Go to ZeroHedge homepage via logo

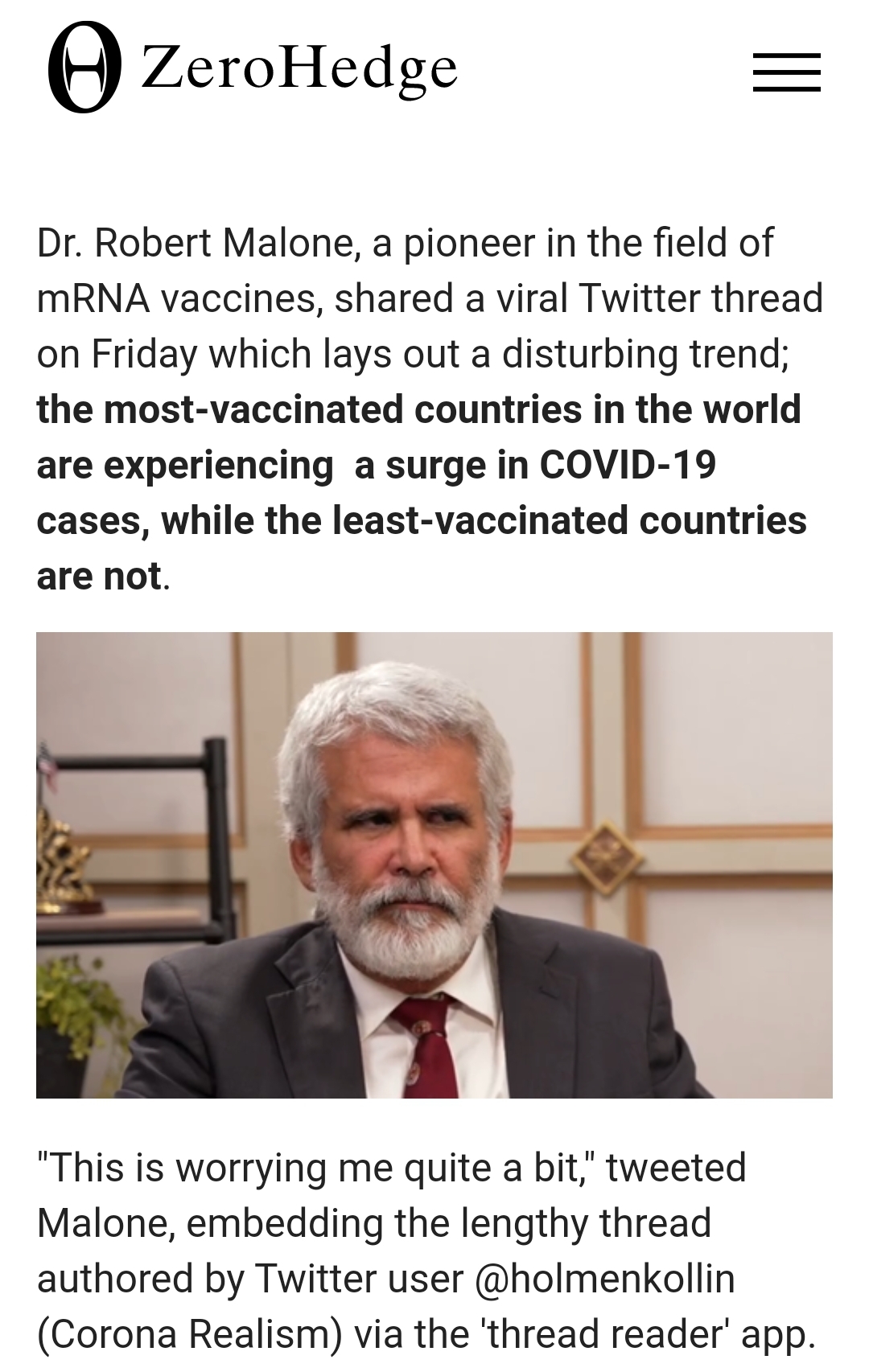(x=253, y=68)
